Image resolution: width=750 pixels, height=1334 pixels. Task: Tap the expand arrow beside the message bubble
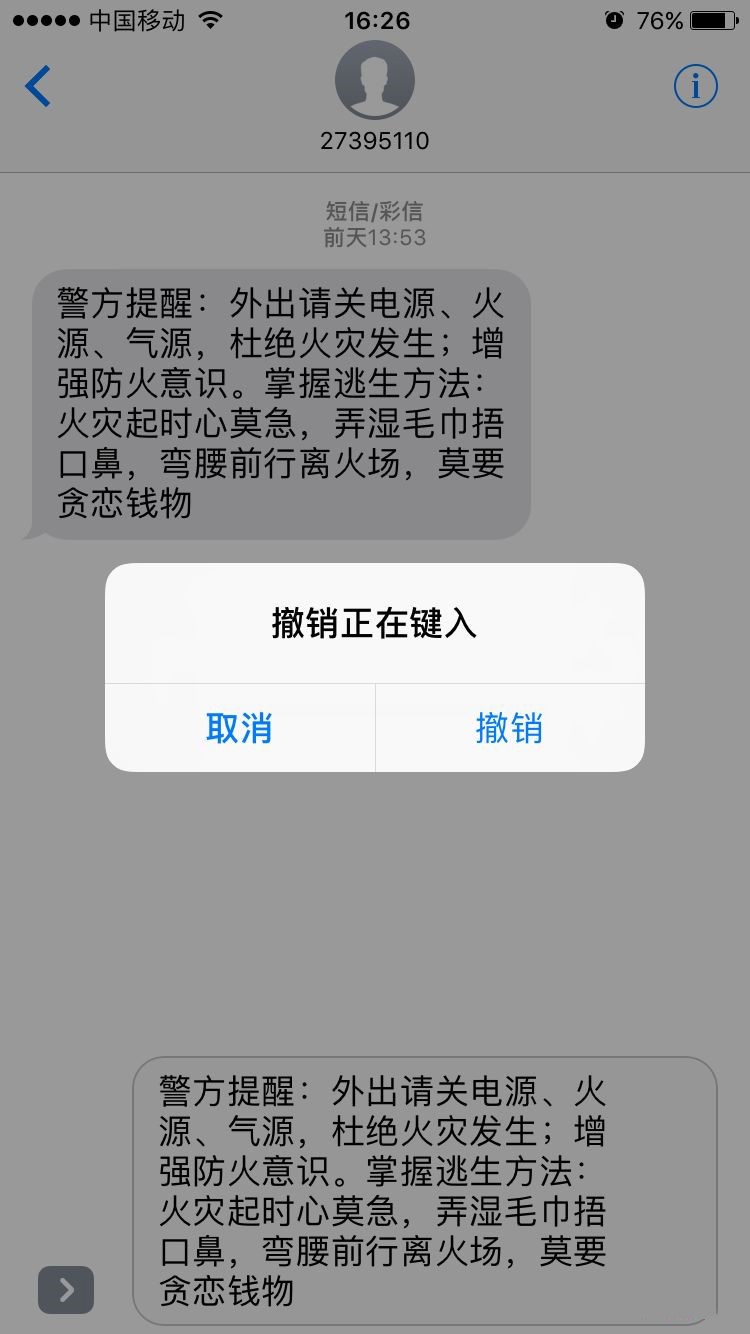coord(64,1289)
